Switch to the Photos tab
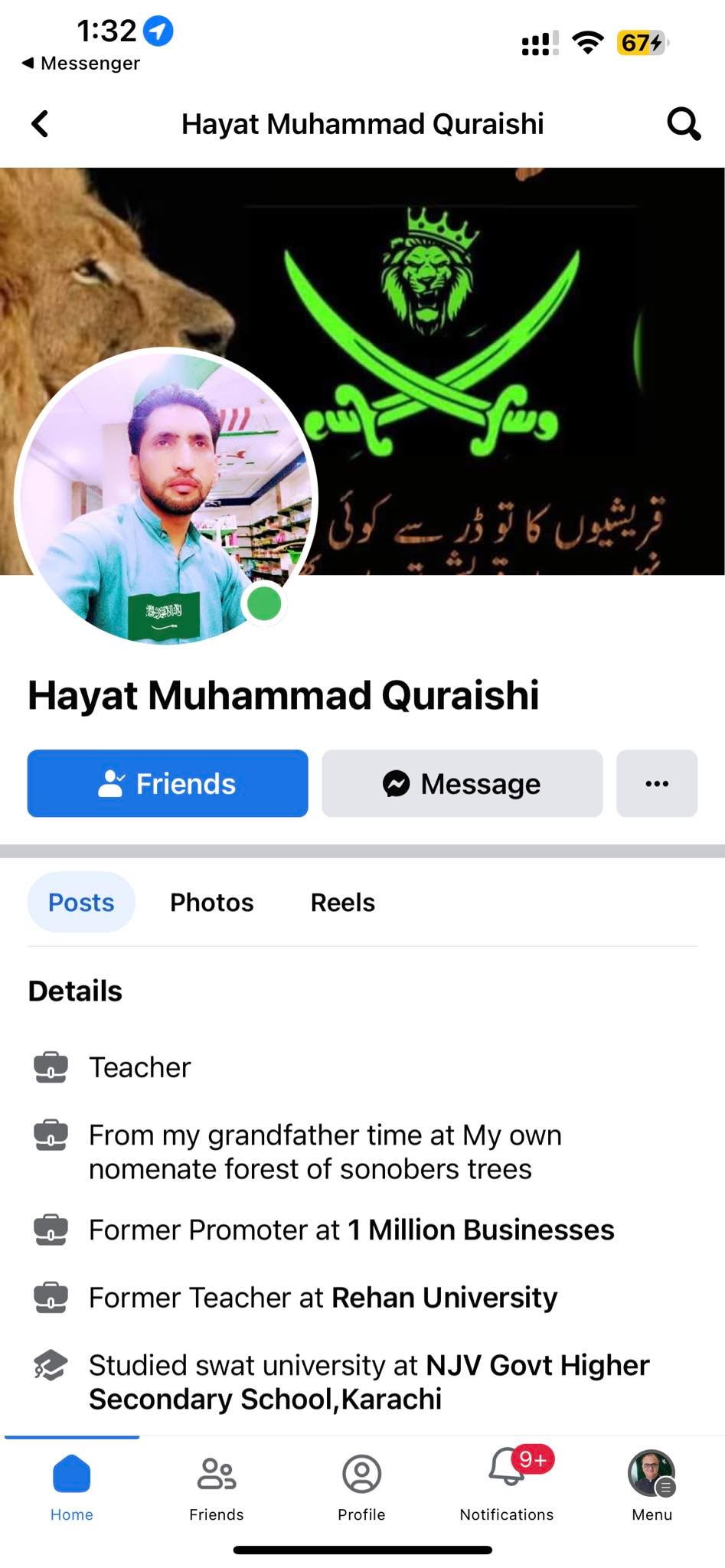The image size is (725, 1568). (x=211, y=902)
